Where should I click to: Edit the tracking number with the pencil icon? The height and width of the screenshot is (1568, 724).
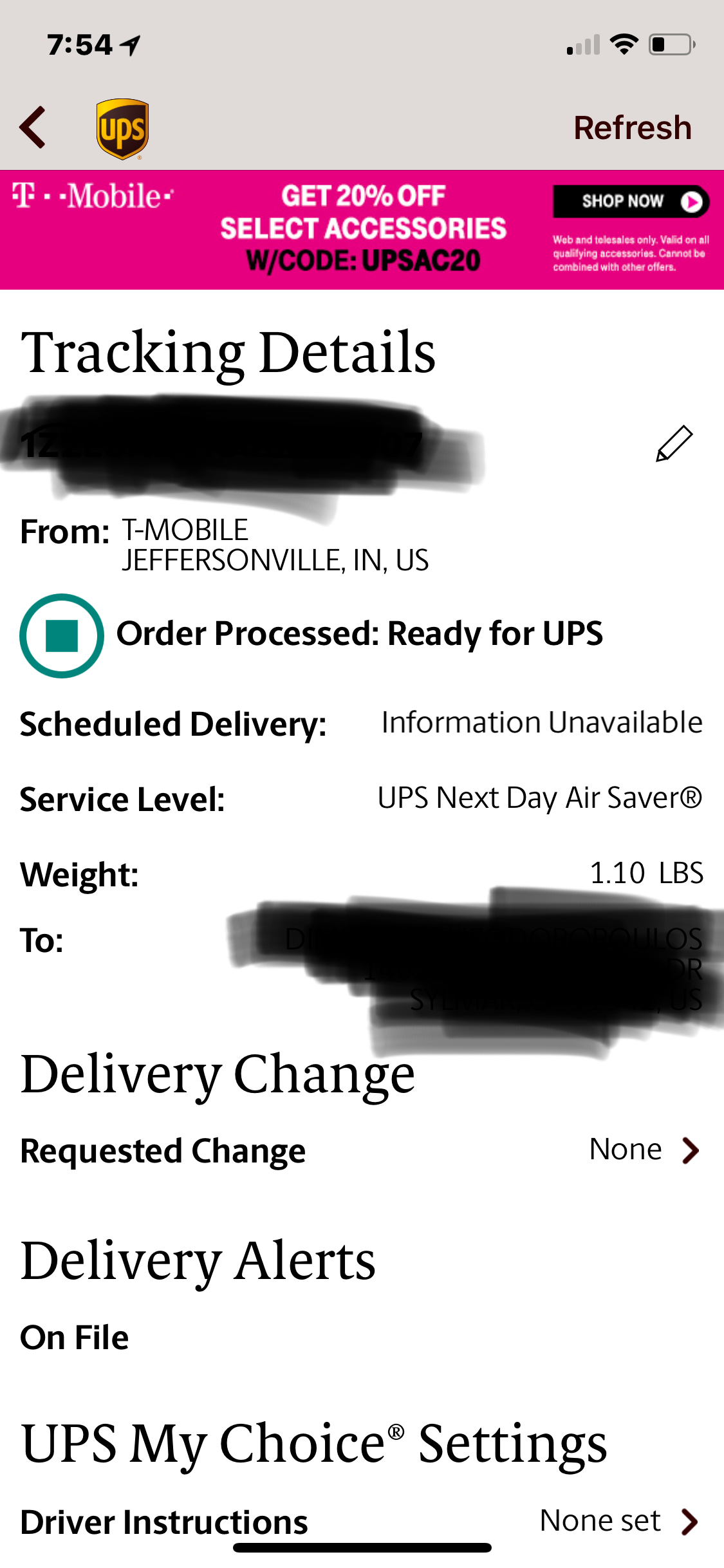click(x=674, y=443)
